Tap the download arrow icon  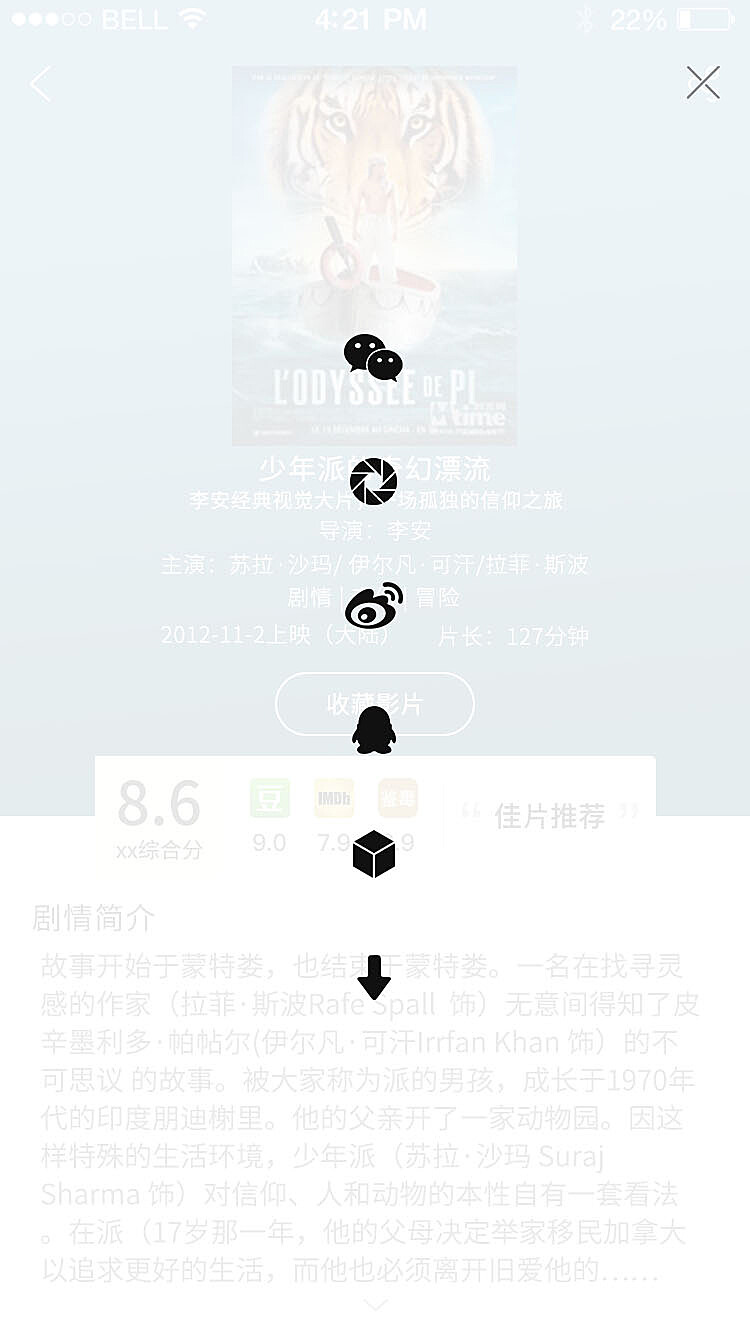374,978
